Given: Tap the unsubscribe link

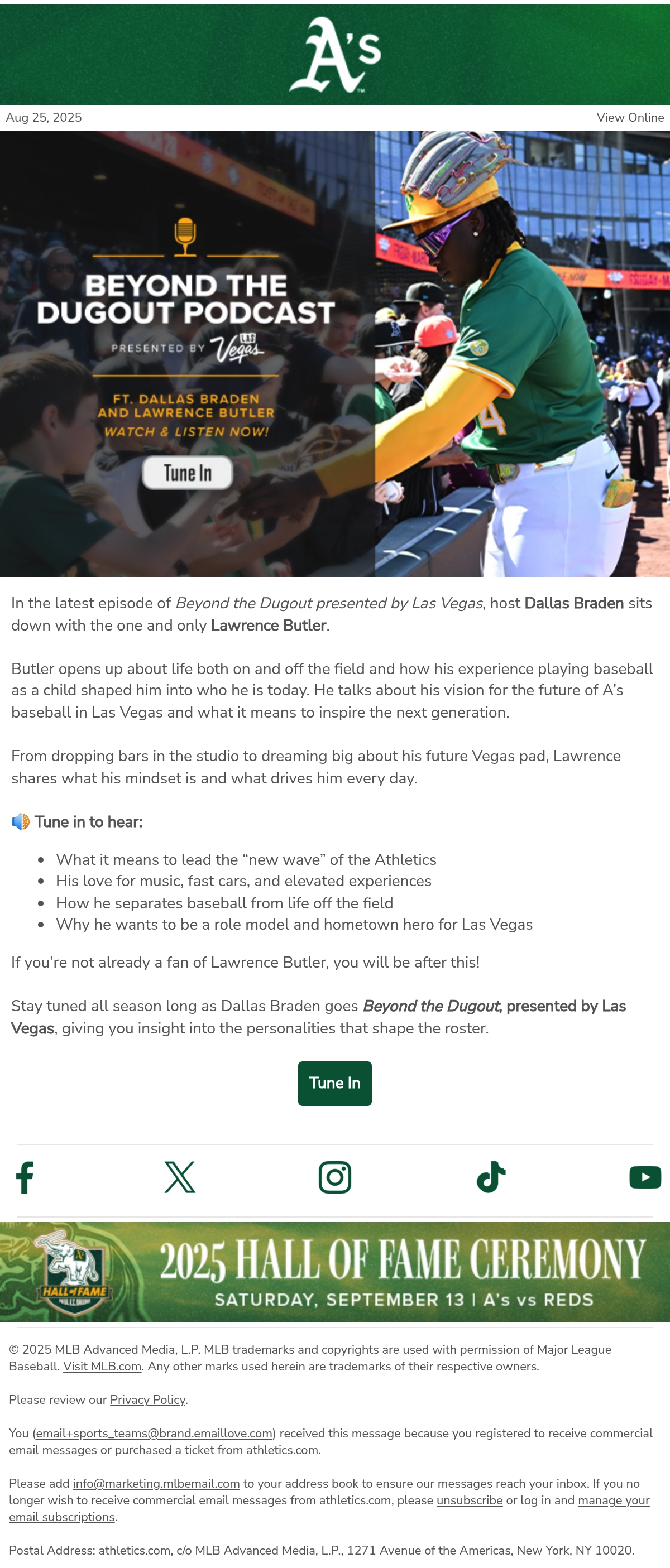Looking at the screenshot, I should 470,1500.
